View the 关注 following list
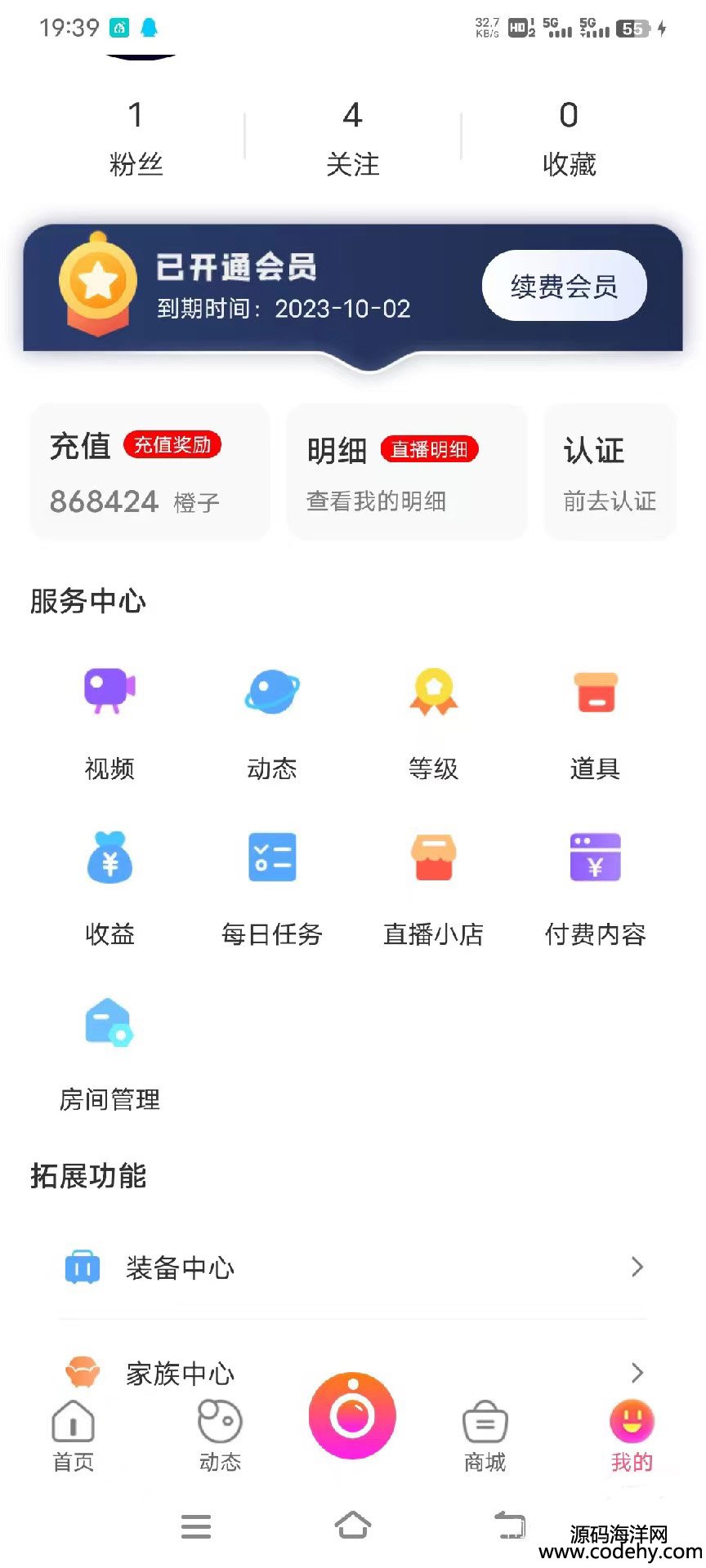The image size is (706, 1568). [352, 137]
